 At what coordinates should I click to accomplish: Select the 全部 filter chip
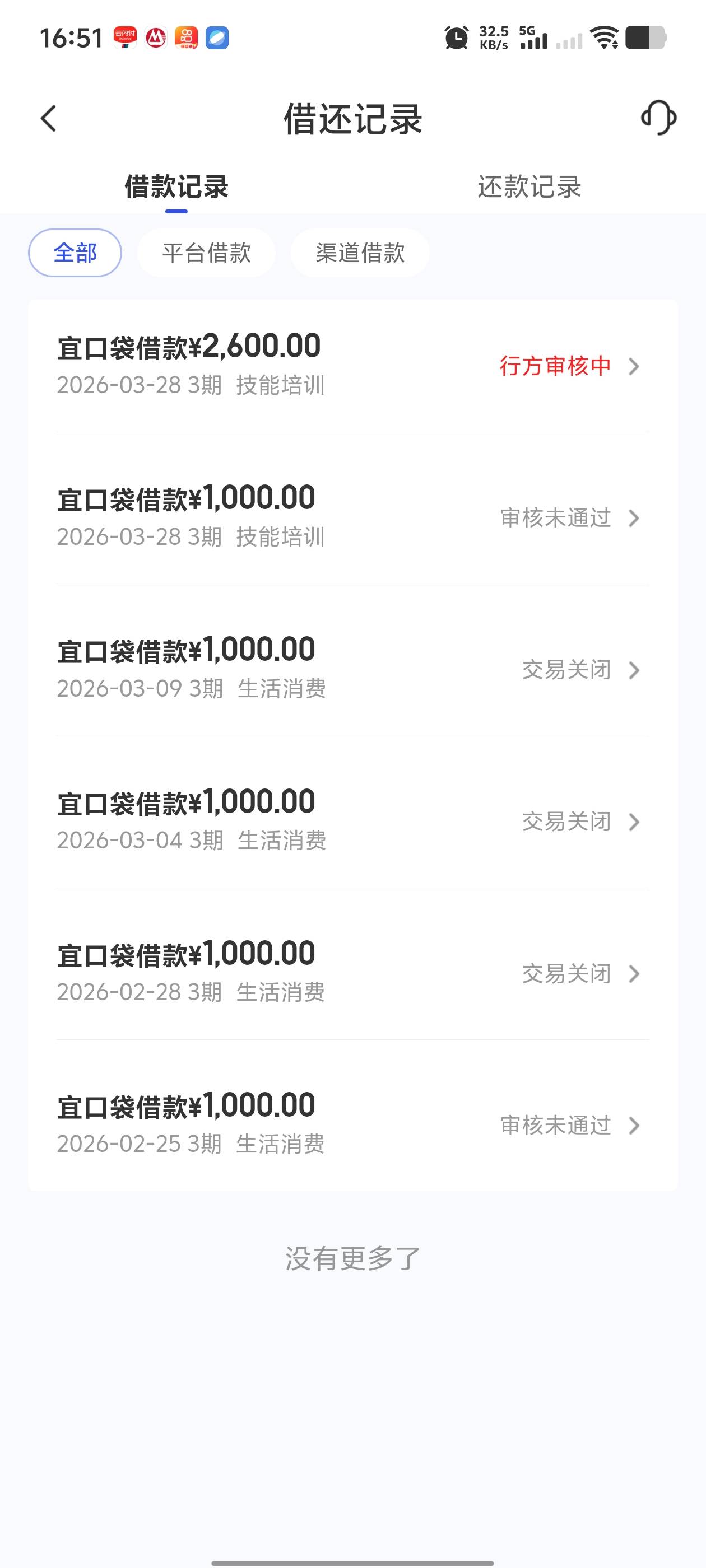75,253
